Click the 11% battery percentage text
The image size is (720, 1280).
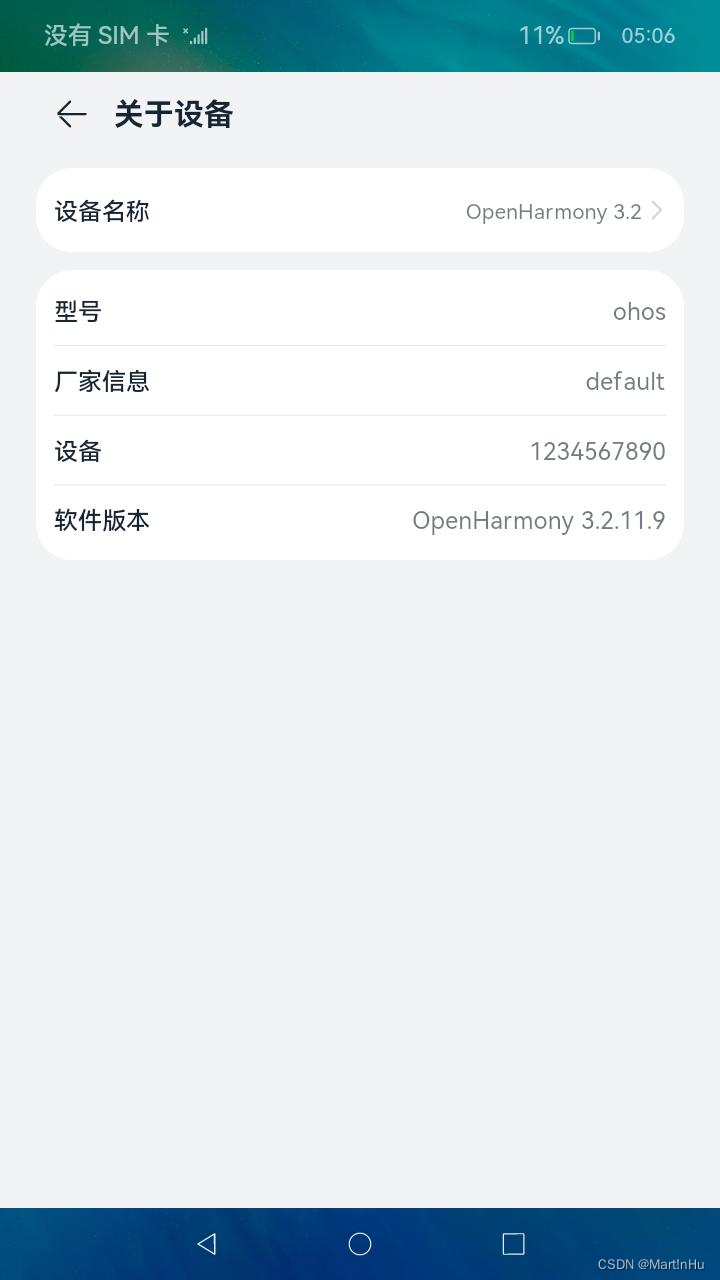(539, 36)
